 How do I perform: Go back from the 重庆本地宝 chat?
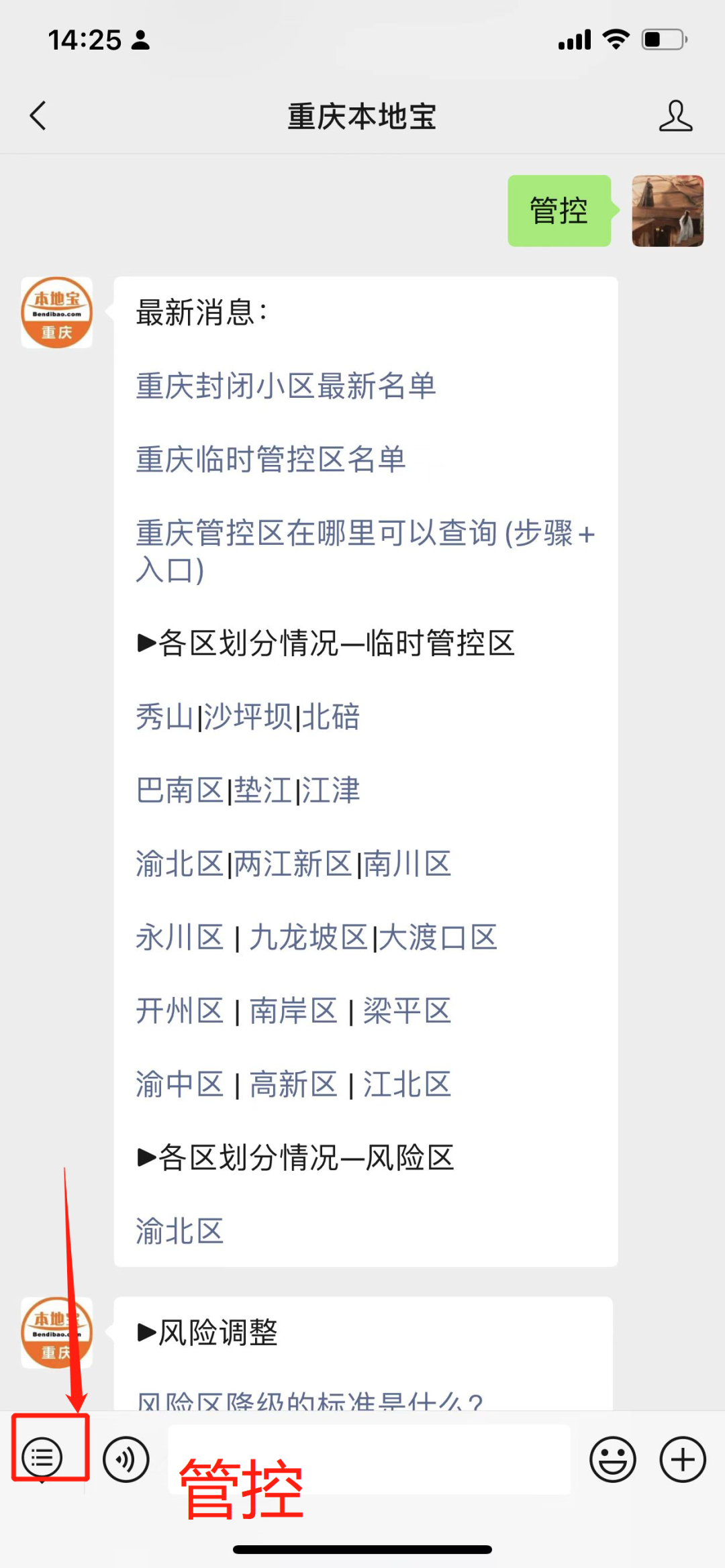click(38, 116)
